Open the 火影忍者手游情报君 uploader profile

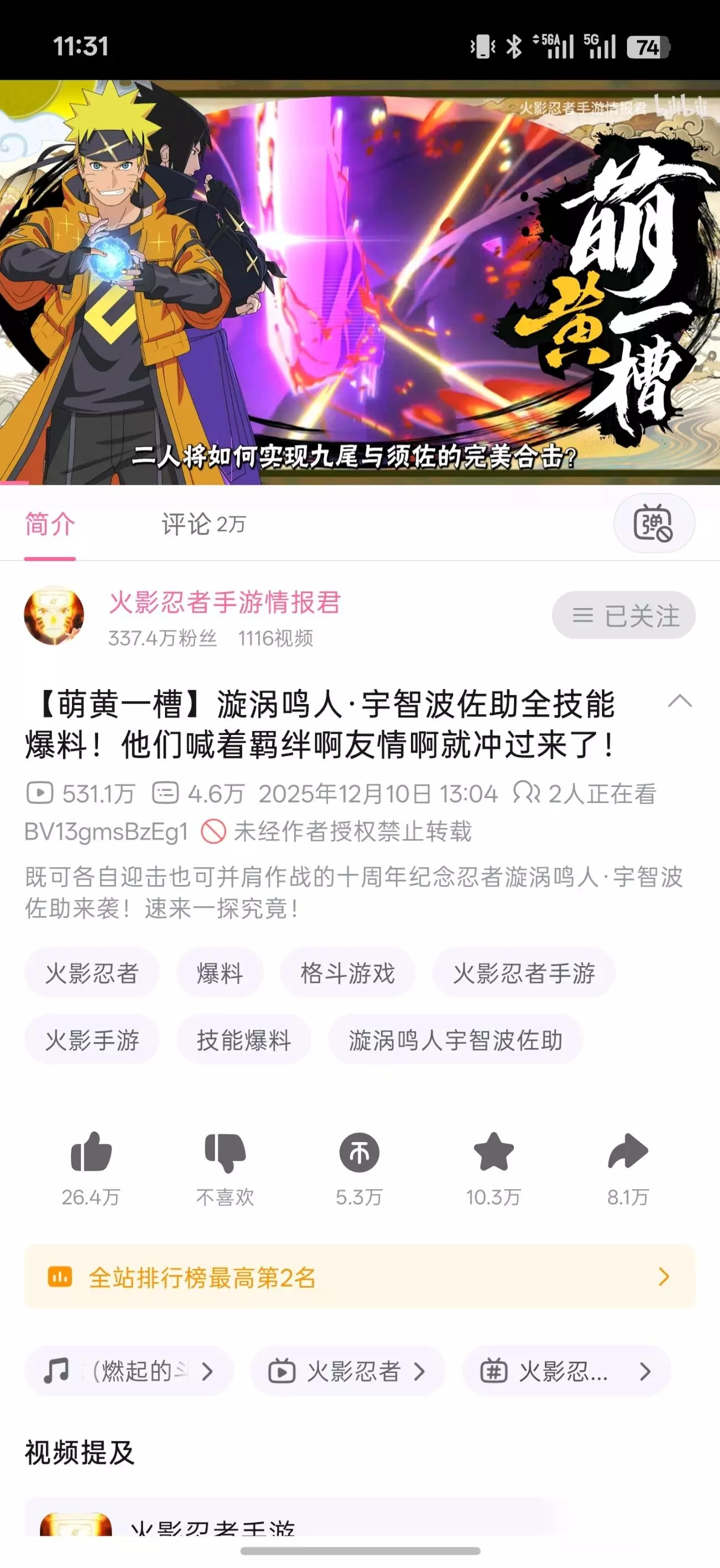pos(224,603)
